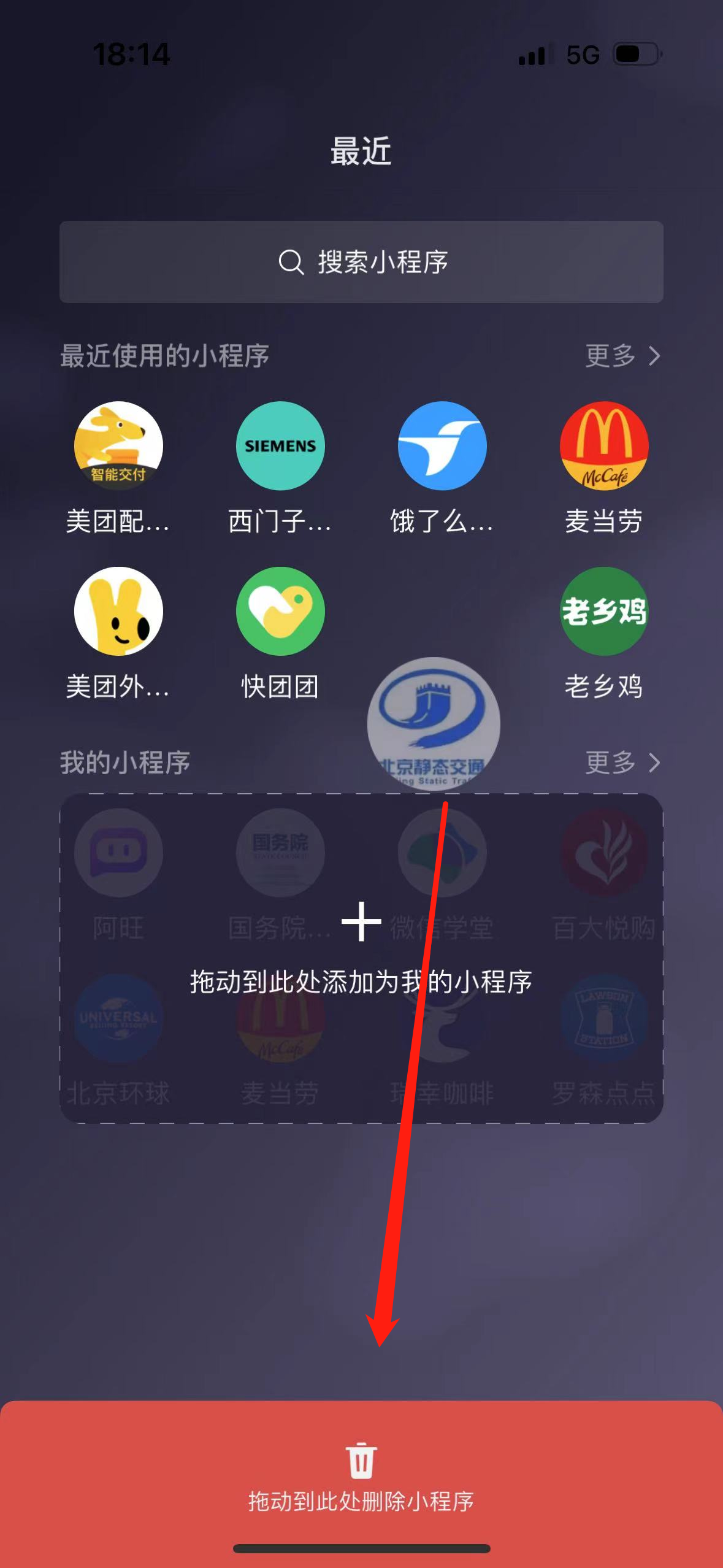Open 更多 next to 我的小程序
The height and width of the screenshot is (1568, 723).
click(622, 763)
